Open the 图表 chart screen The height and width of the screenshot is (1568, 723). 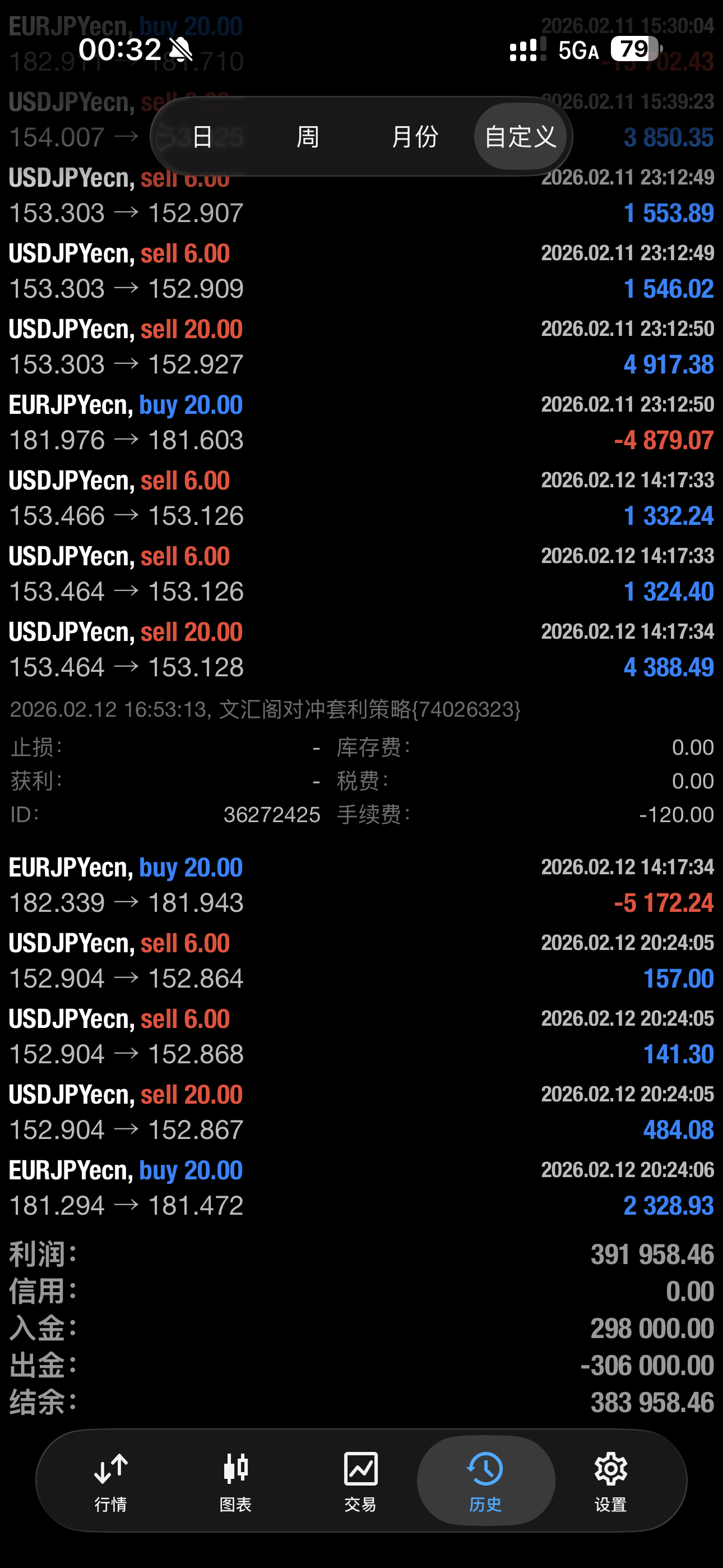point(235,1485)
